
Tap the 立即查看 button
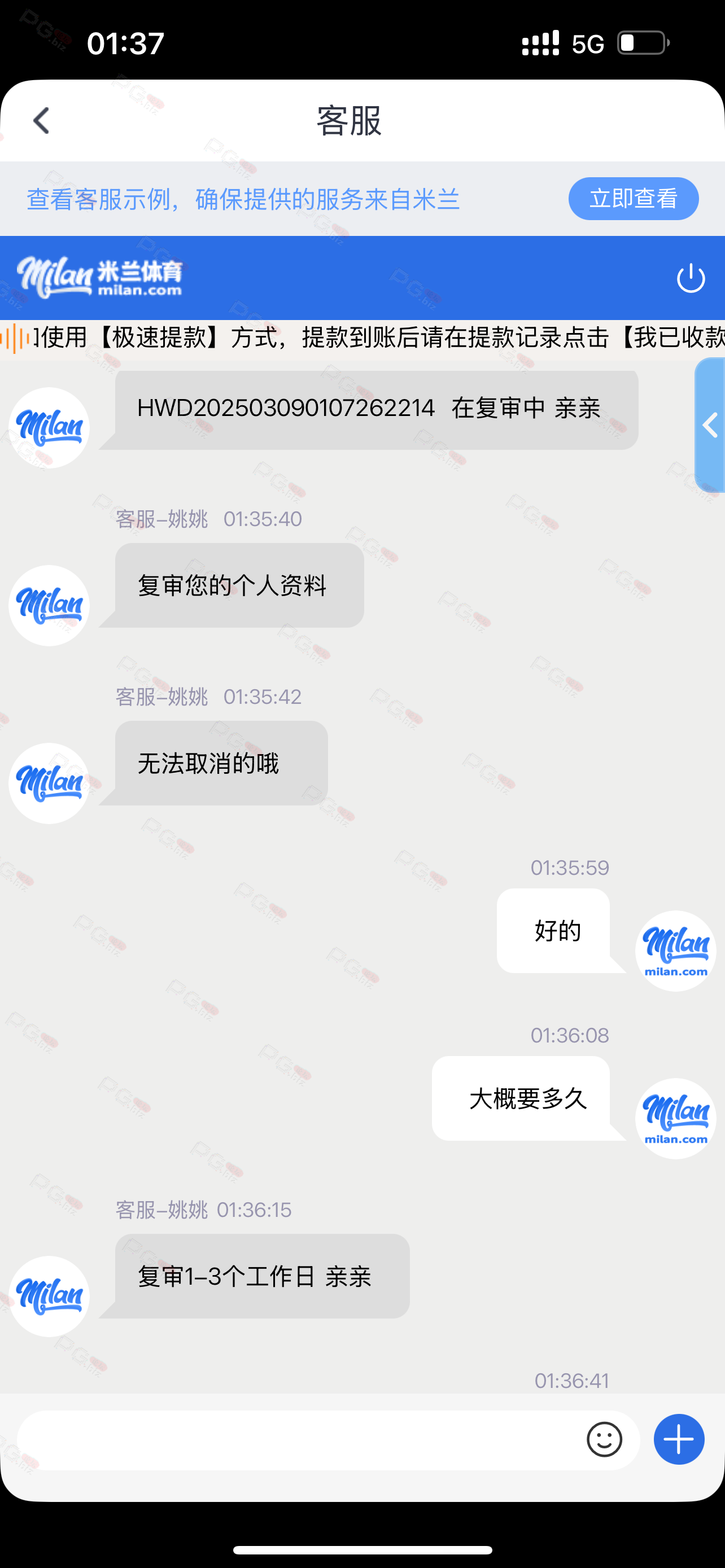pos(633,199)
